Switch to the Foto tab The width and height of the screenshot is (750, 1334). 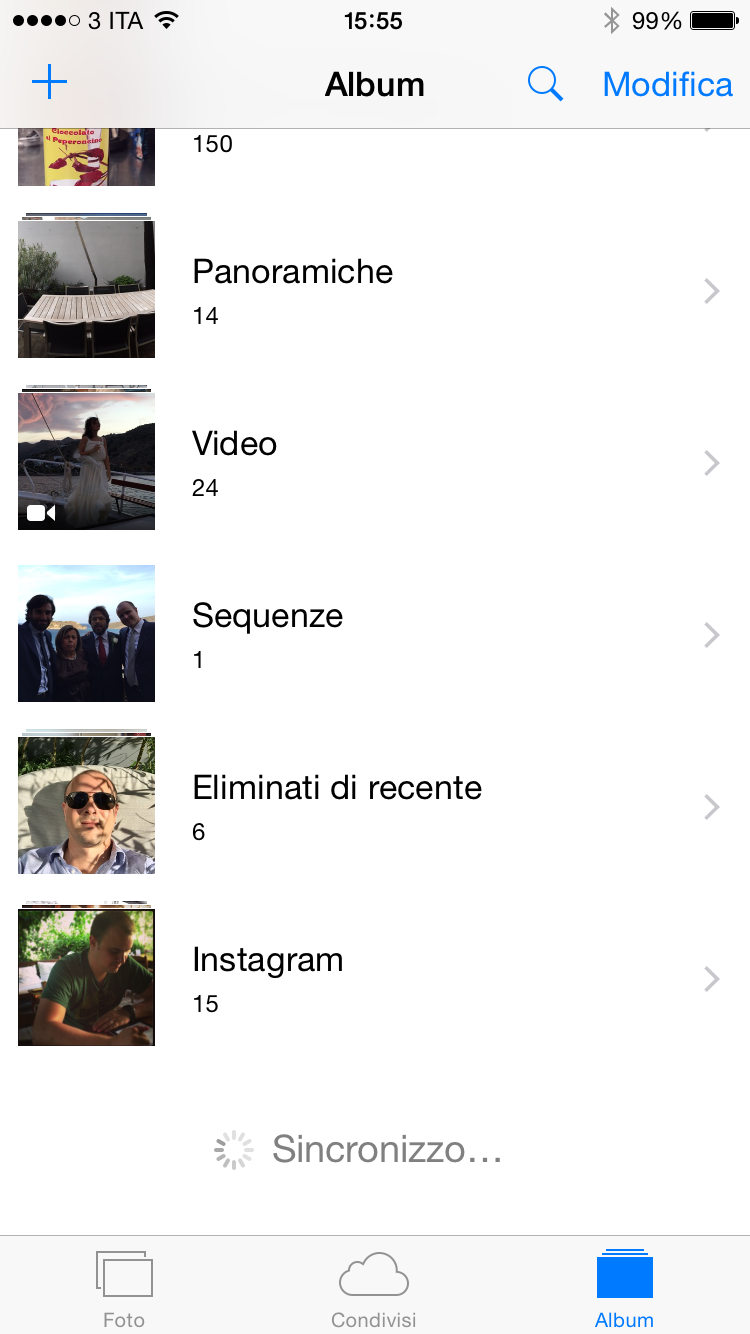(124, 1288)
